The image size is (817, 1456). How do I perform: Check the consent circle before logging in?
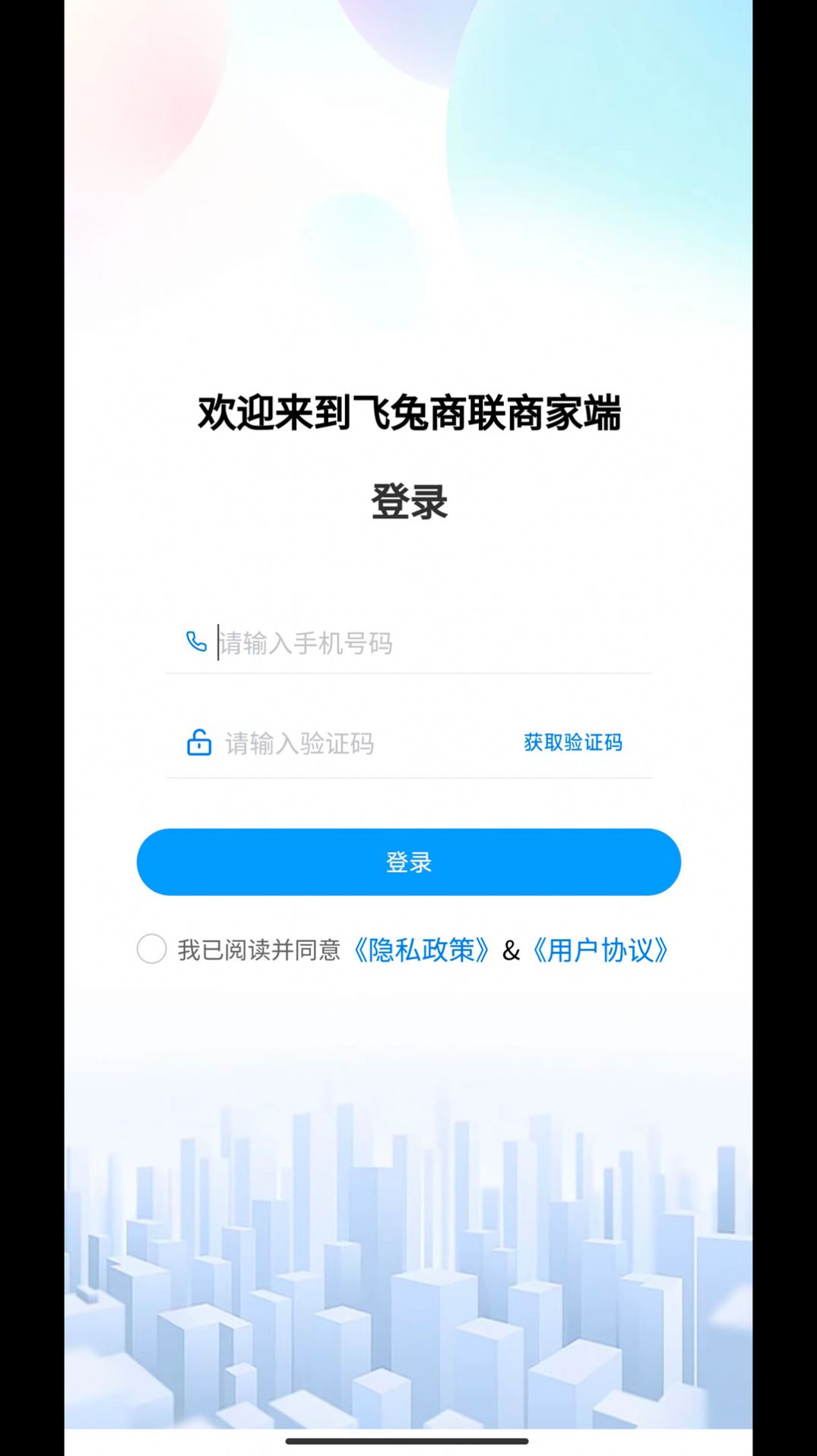tap(152, 950)
